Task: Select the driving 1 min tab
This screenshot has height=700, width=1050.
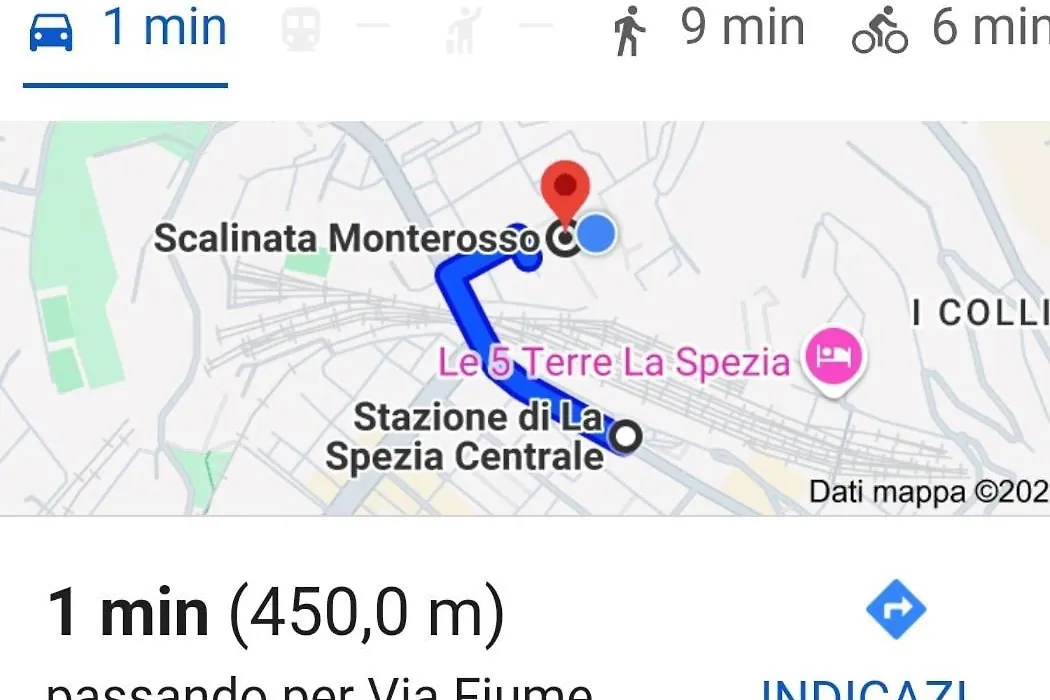Action: [x=127, y=32]
